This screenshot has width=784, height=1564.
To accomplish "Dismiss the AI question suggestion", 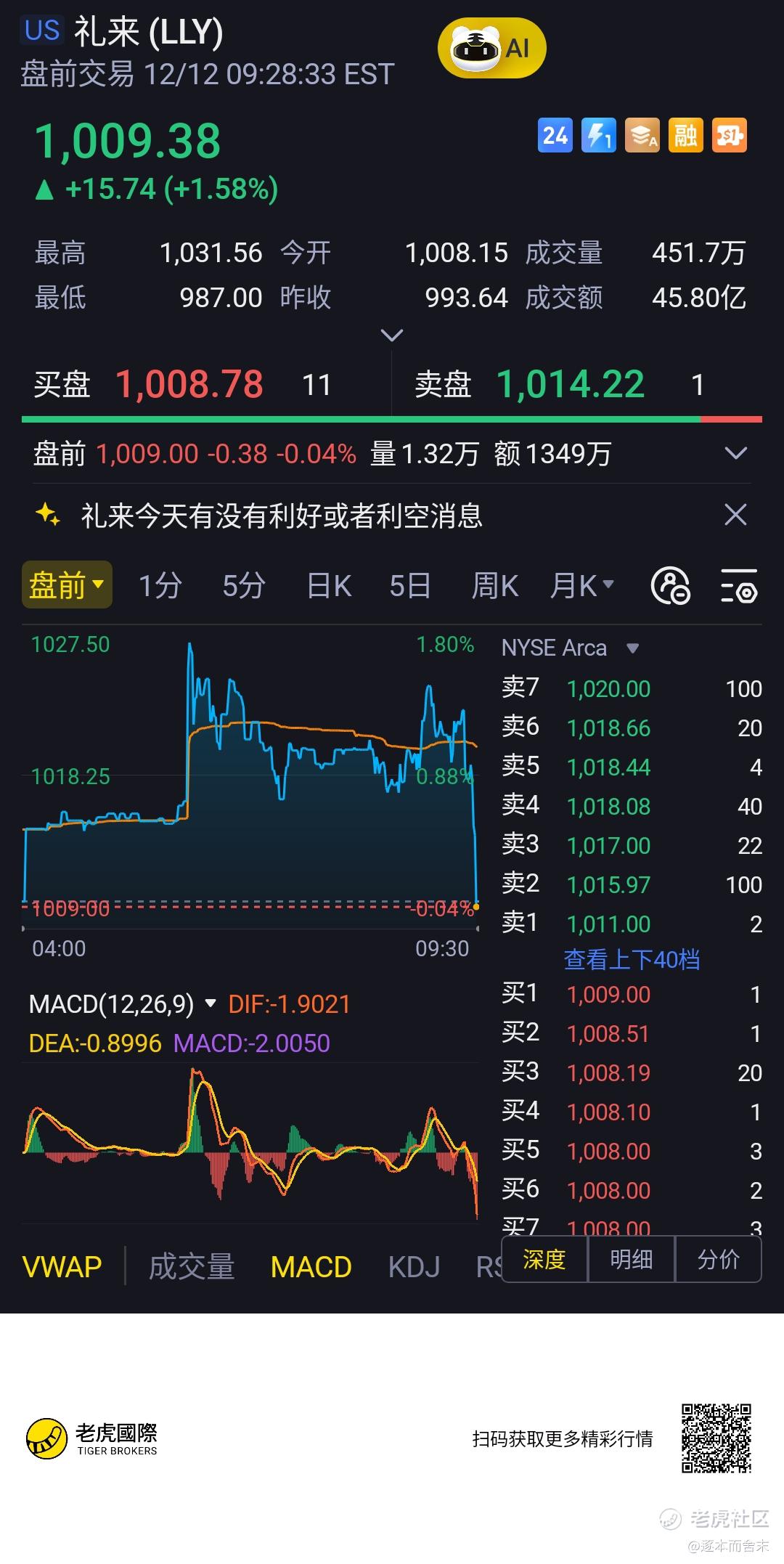I will click(x=735, y=516).
